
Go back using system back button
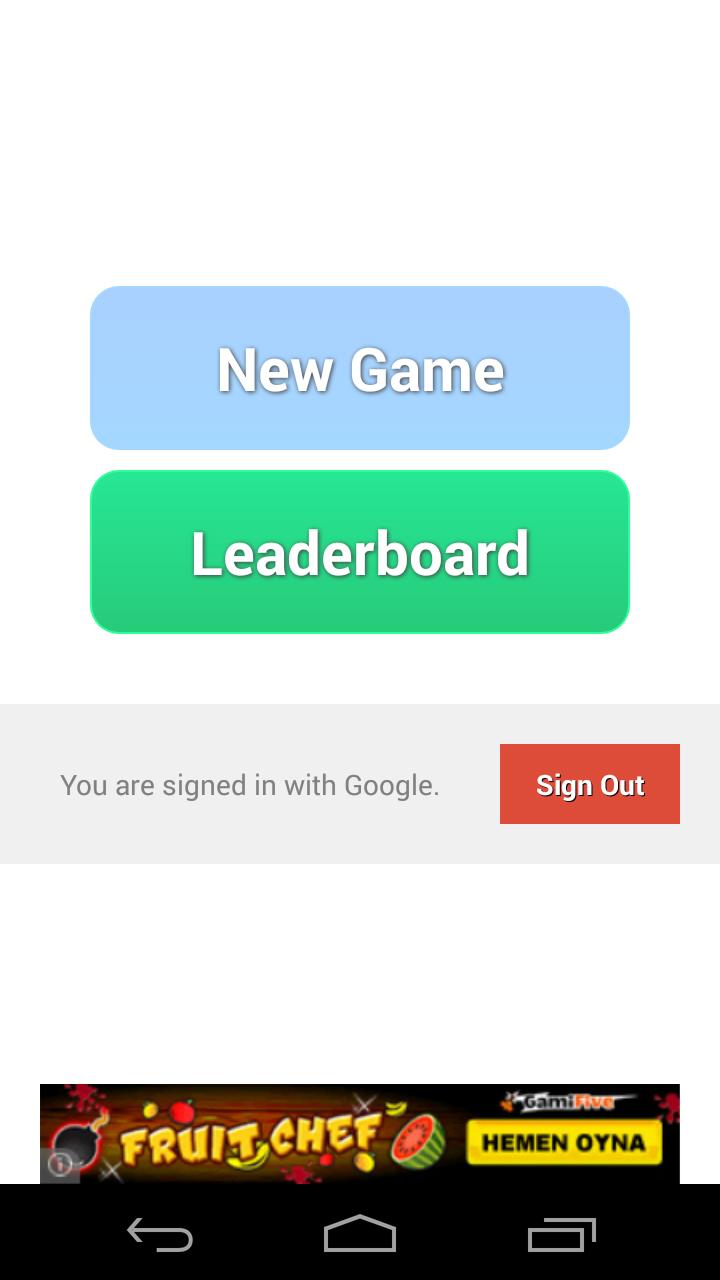coord(160,1234)
